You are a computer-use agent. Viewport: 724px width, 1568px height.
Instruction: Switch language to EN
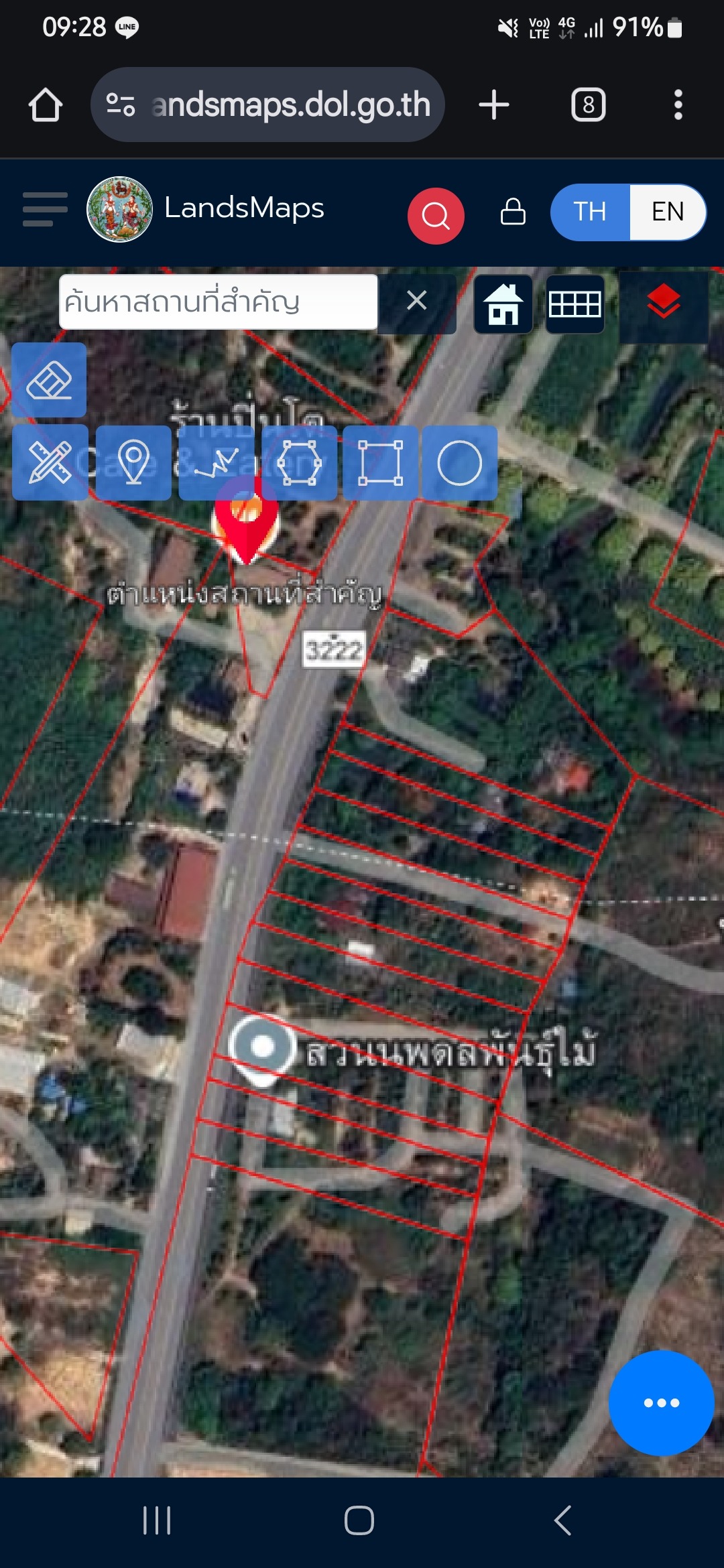[668, 212]
